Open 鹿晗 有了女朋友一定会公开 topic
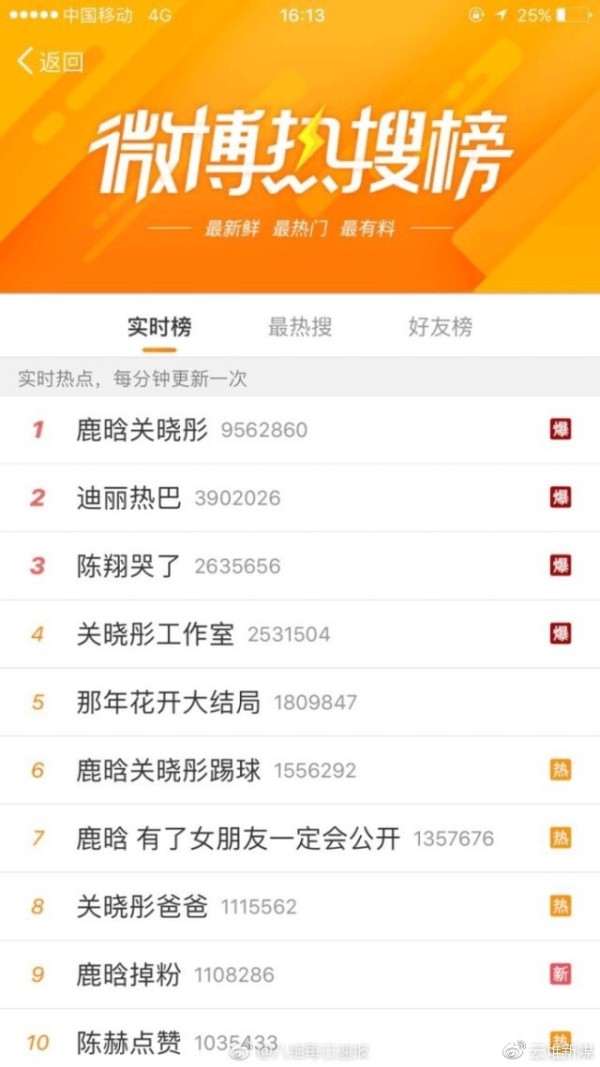The height and width of the screenshot is (1067, 600). coord(300,838)
